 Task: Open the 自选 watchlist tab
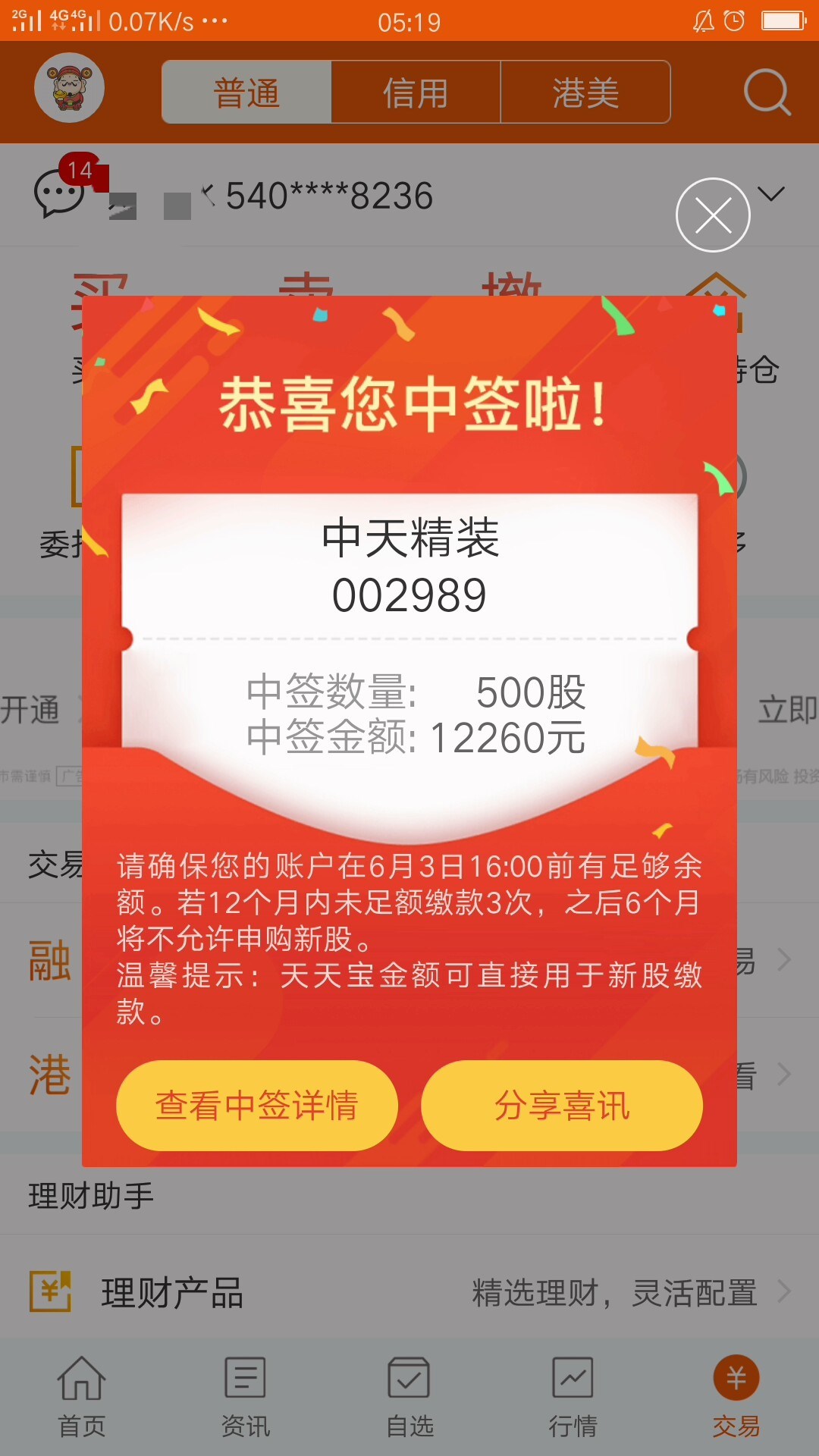(x=409, y=1397)
